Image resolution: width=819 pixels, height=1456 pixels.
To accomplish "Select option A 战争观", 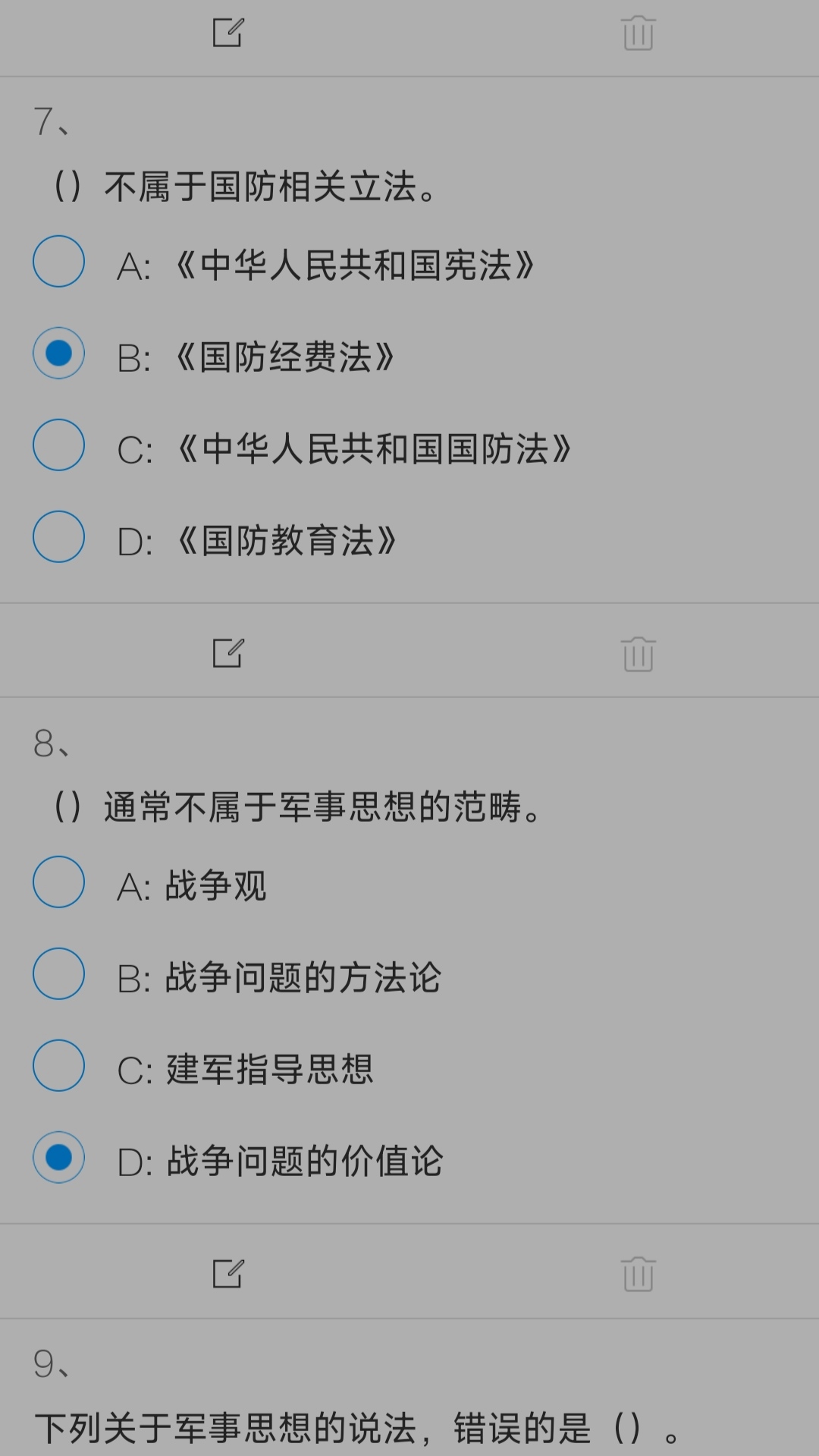I will 58,882.
